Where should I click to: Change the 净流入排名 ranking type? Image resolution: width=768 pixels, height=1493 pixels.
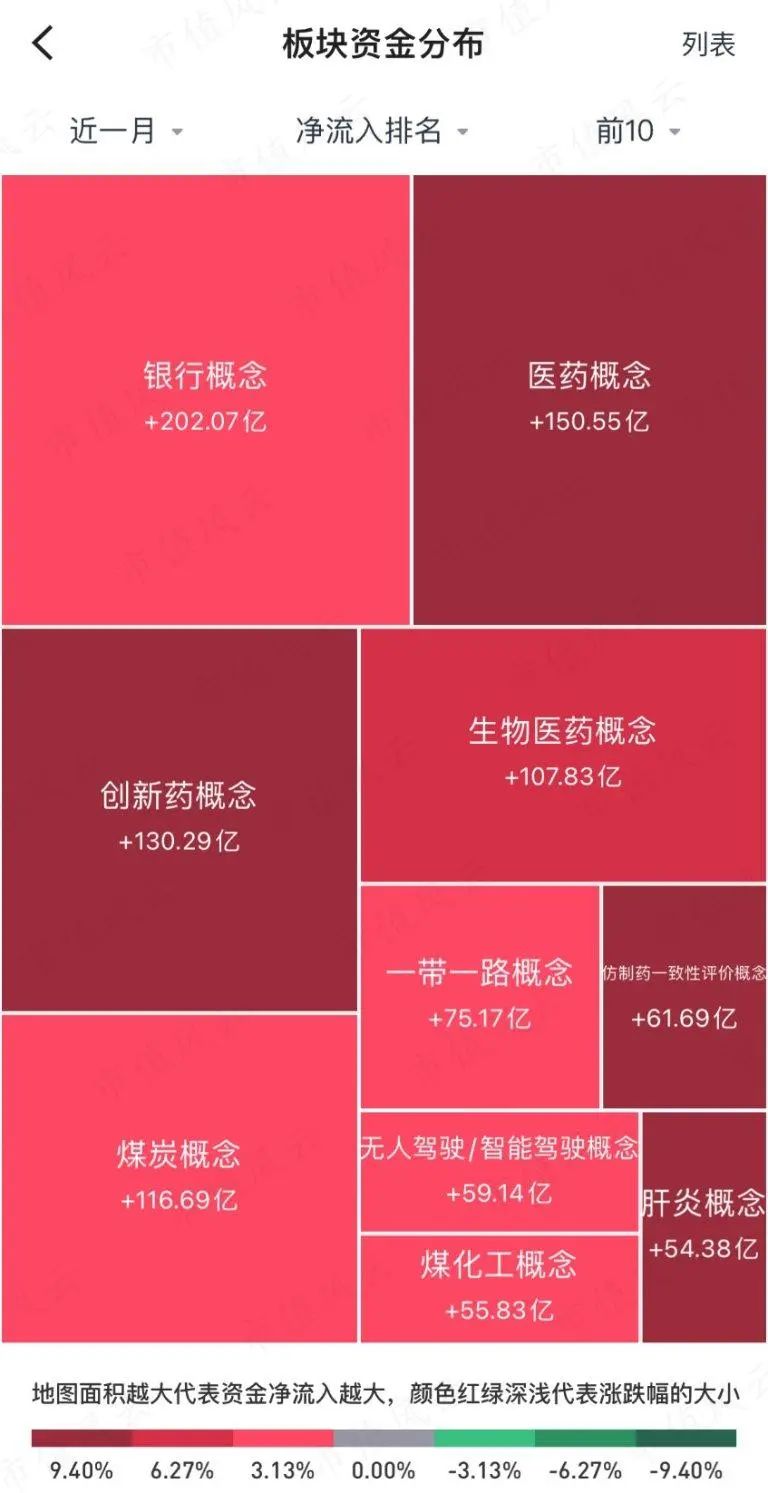(x=381, y=131)
